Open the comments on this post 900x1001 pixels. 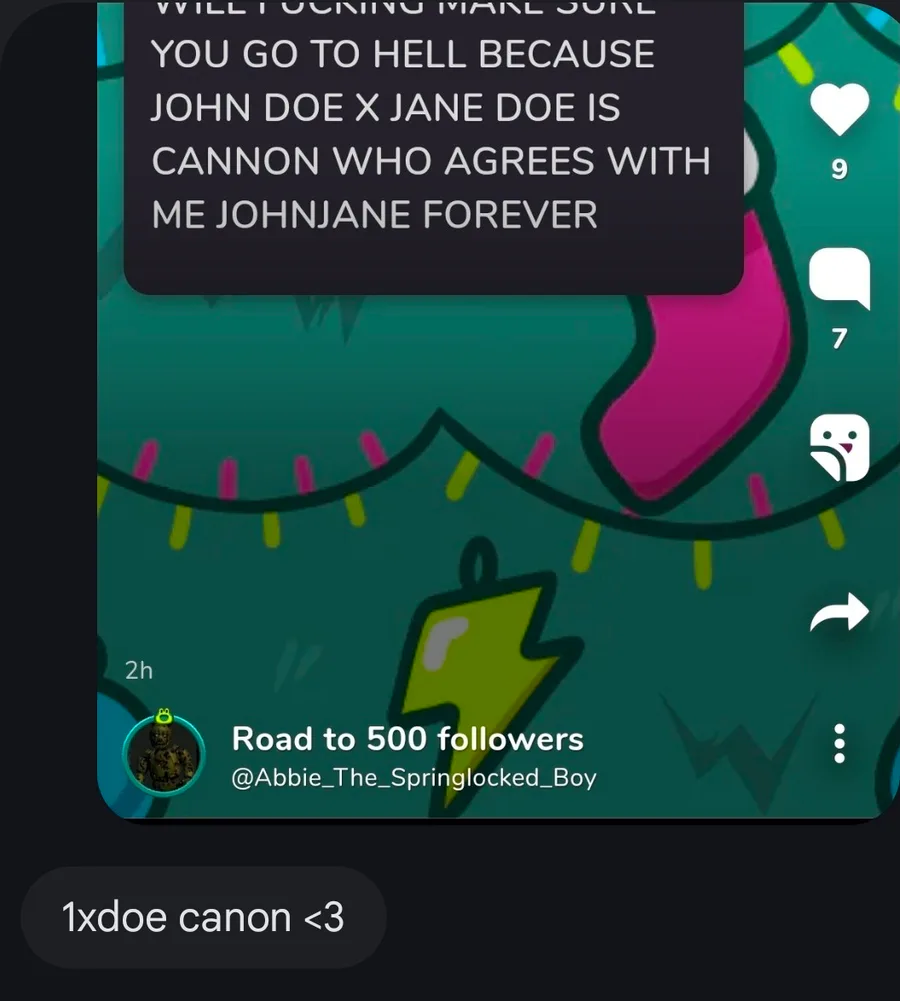click(838, 279)
